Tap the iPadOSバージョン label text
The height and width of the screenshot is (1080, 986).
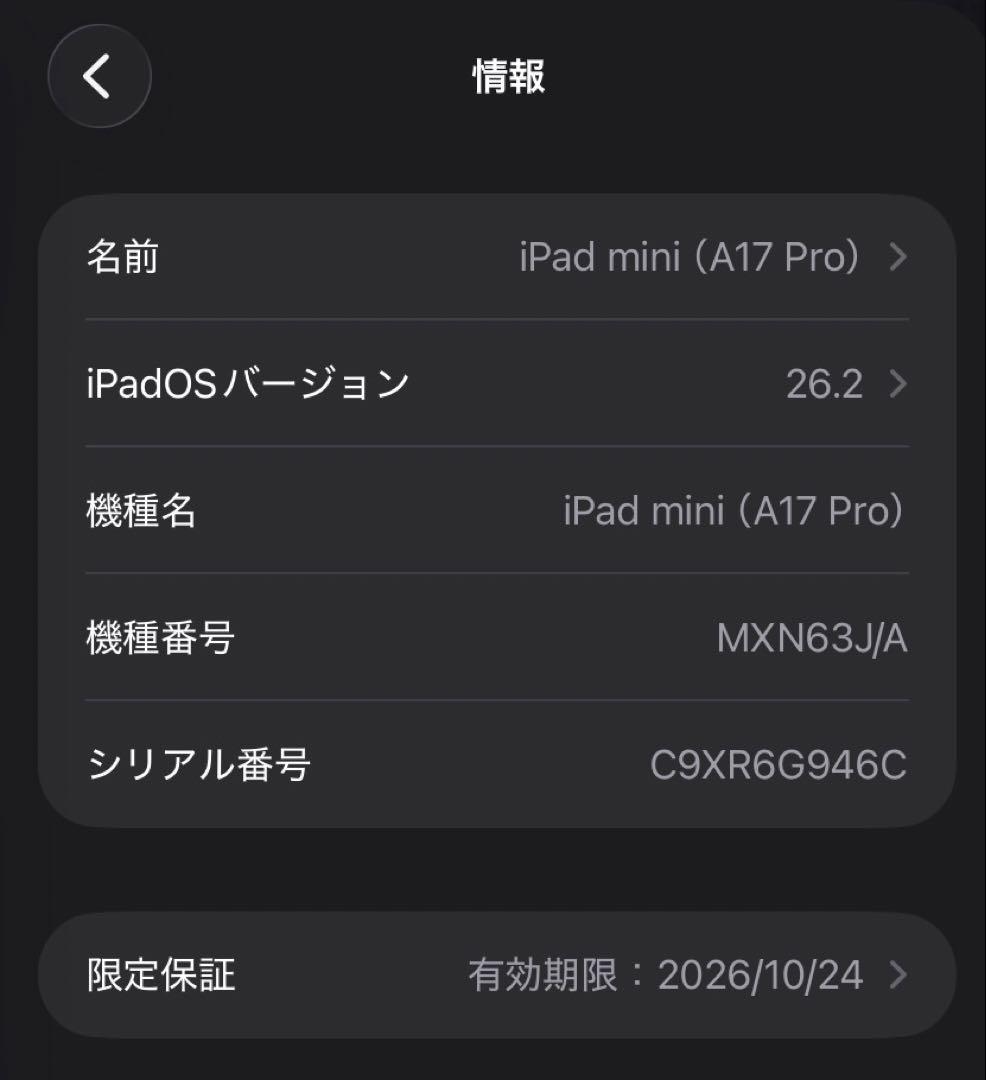pyautogui.click(x=248, y=384)
